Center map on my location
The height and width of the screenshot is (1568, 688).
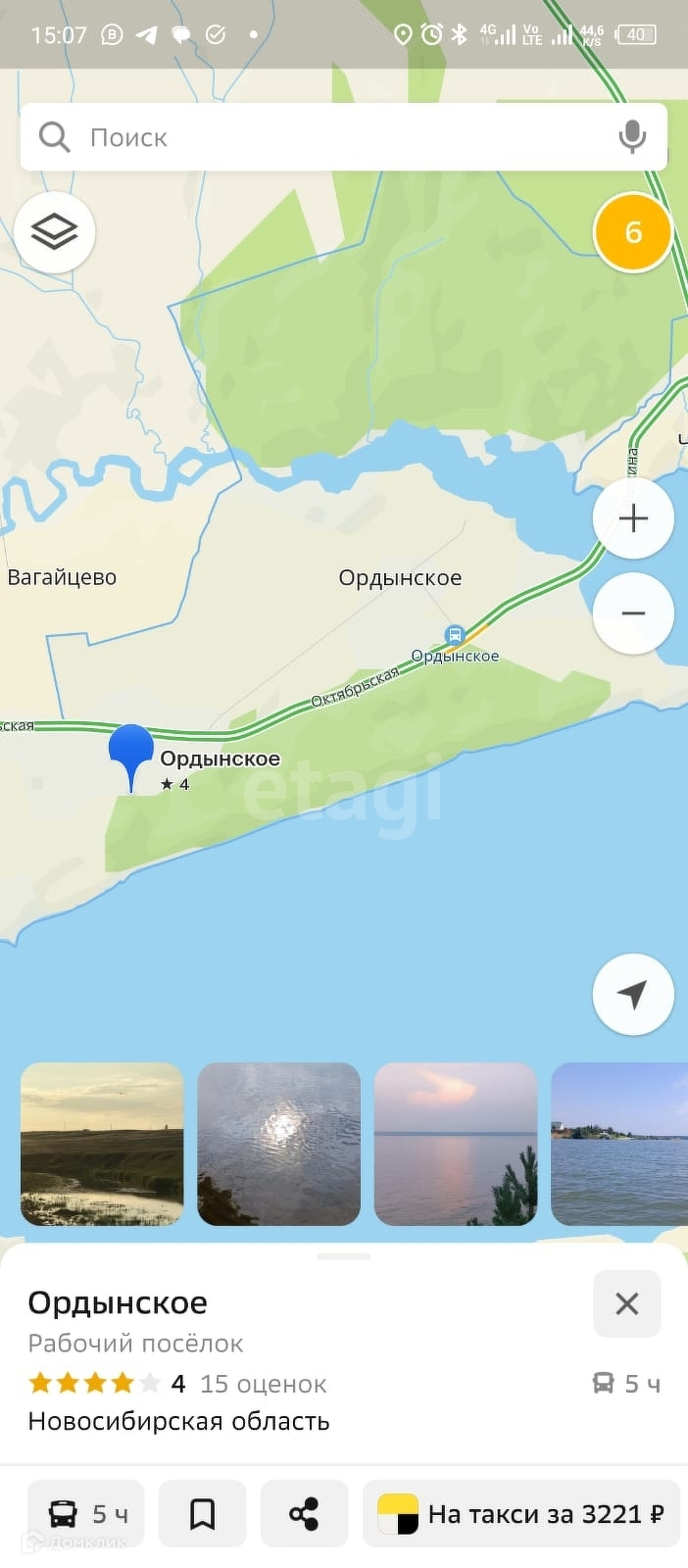pyautogui.click(x=633, y=994)
